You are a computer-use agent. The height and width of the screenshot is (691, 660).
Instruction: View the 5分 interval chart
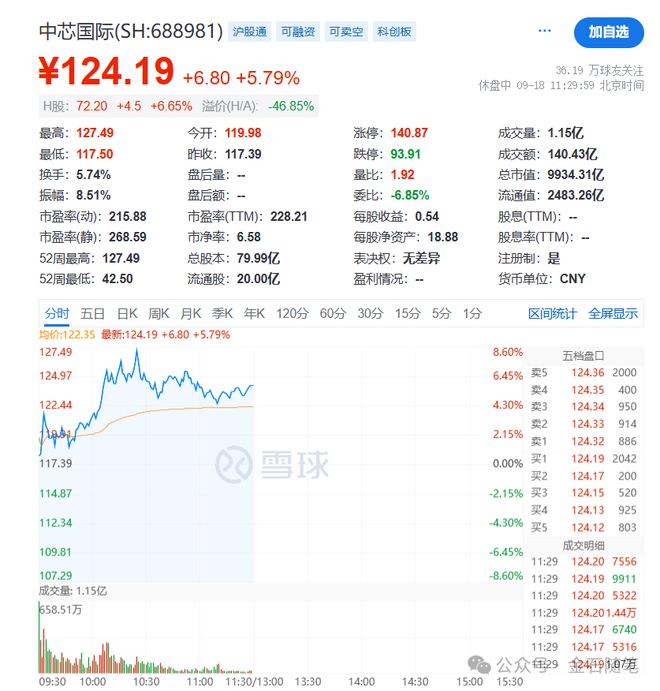tap(441, 314)
